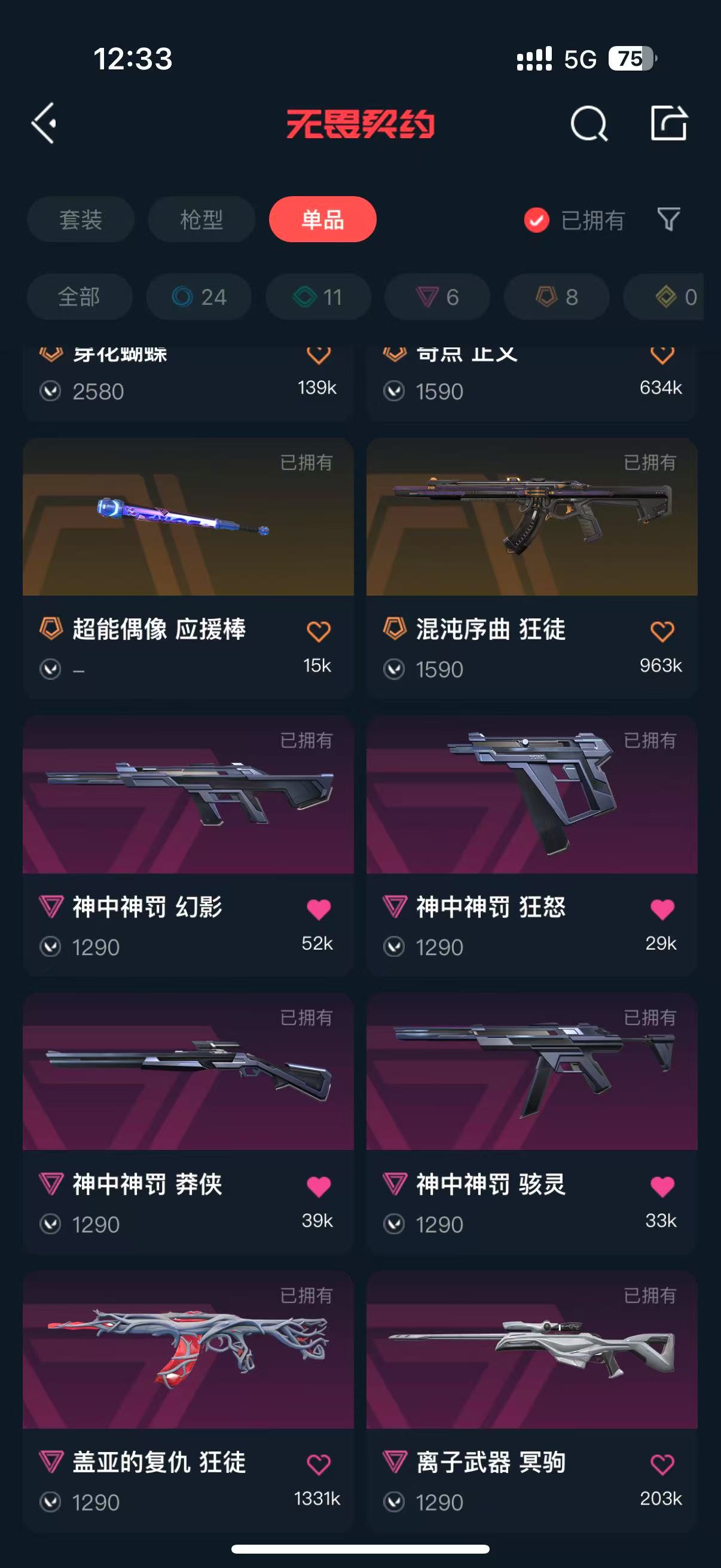Select the 全部 rarity chip
Image resolution: width=721 pixels, height=1568 pixels.
(x=79, y=297)
